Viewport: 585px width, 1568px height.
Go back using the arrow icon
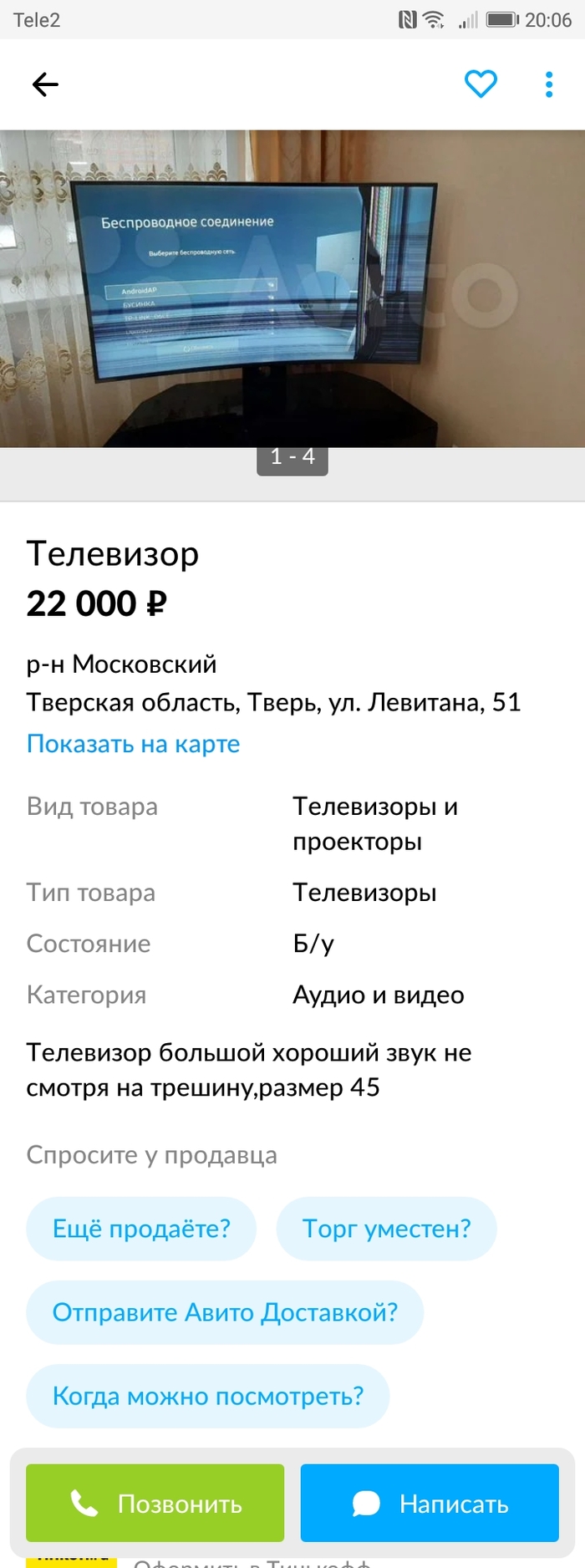pos(45,84)
